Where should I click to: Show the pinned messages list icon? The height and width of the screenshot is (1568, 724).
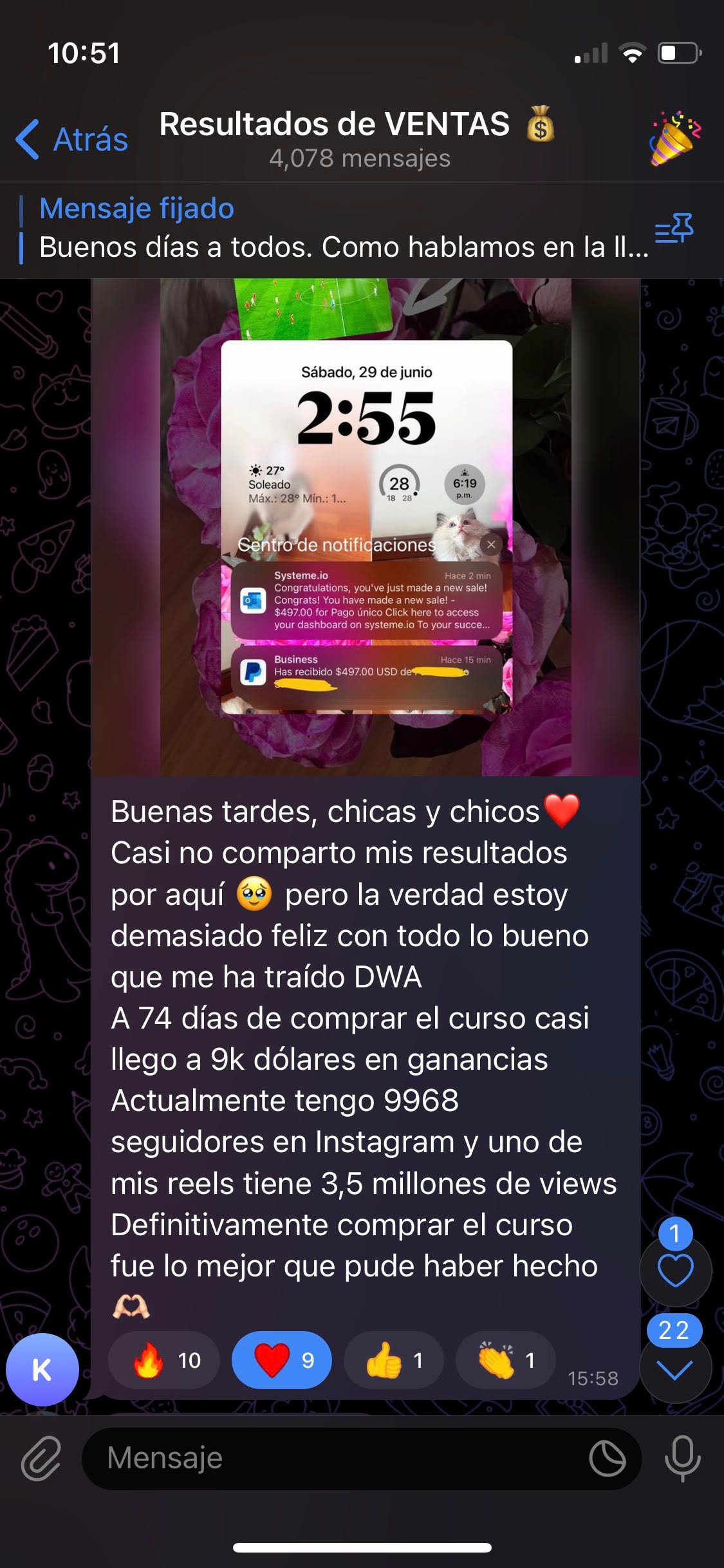(x=674, y=229)
